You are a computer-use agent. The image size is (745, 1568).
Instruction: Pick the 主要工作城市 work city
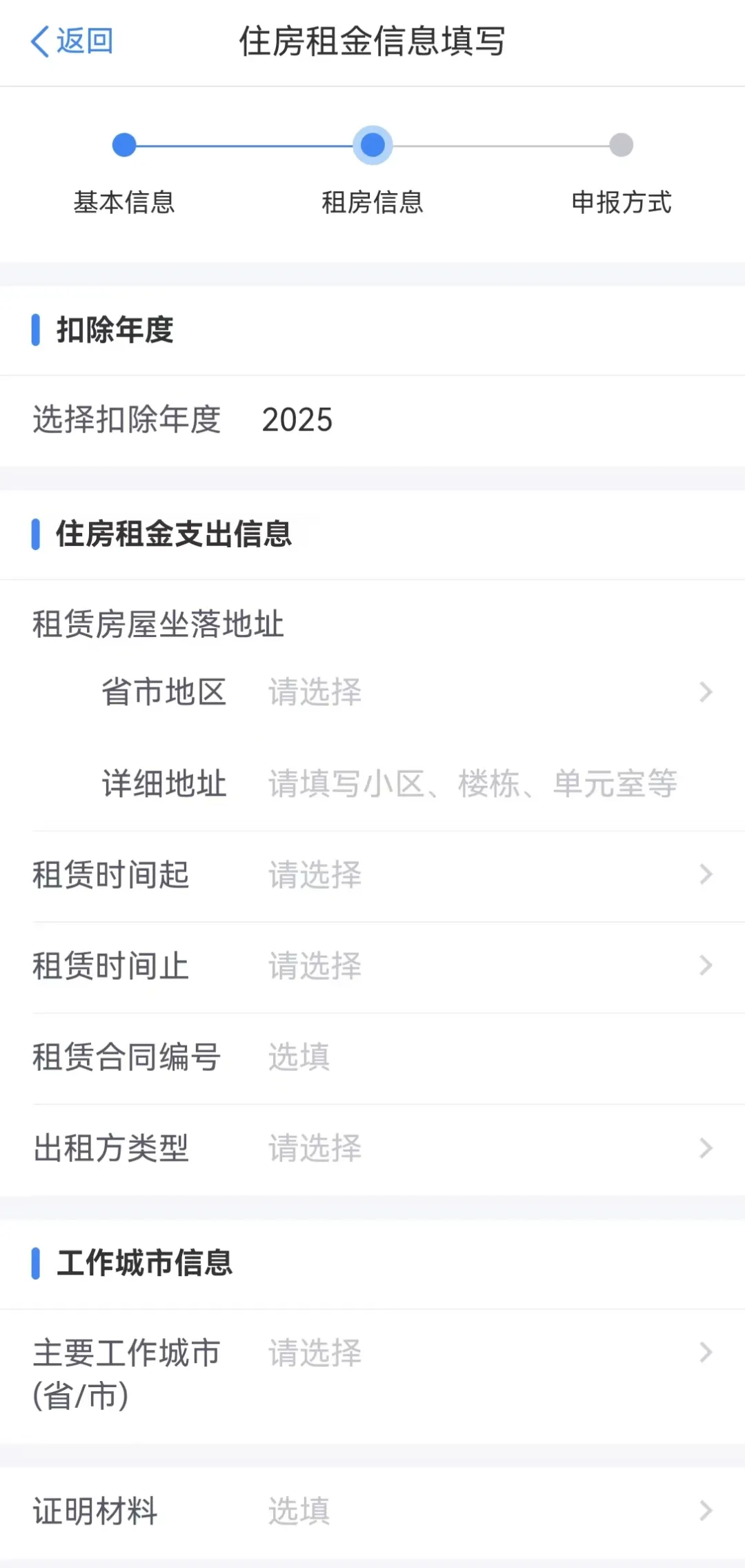point(483,1353)
